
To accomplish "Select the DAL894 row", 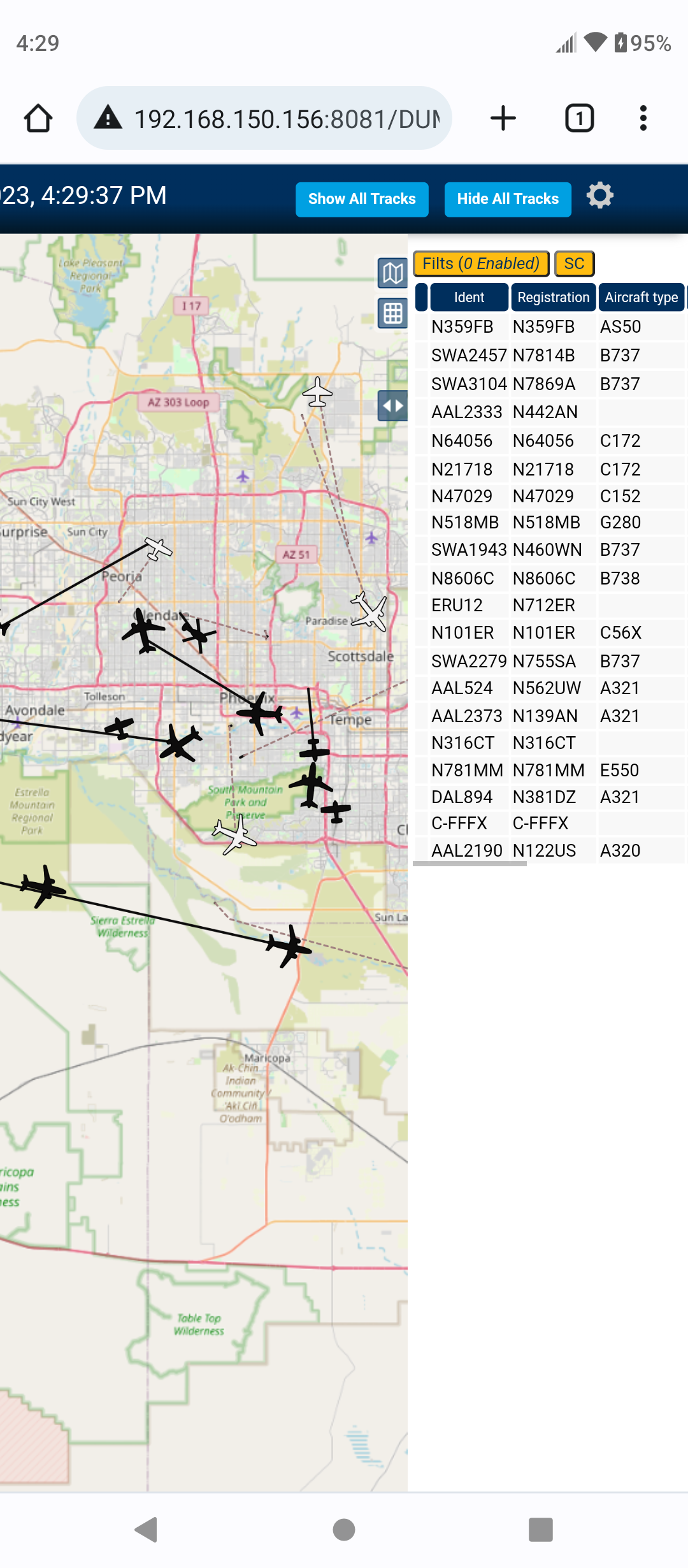I will click(x=550, y=797).
